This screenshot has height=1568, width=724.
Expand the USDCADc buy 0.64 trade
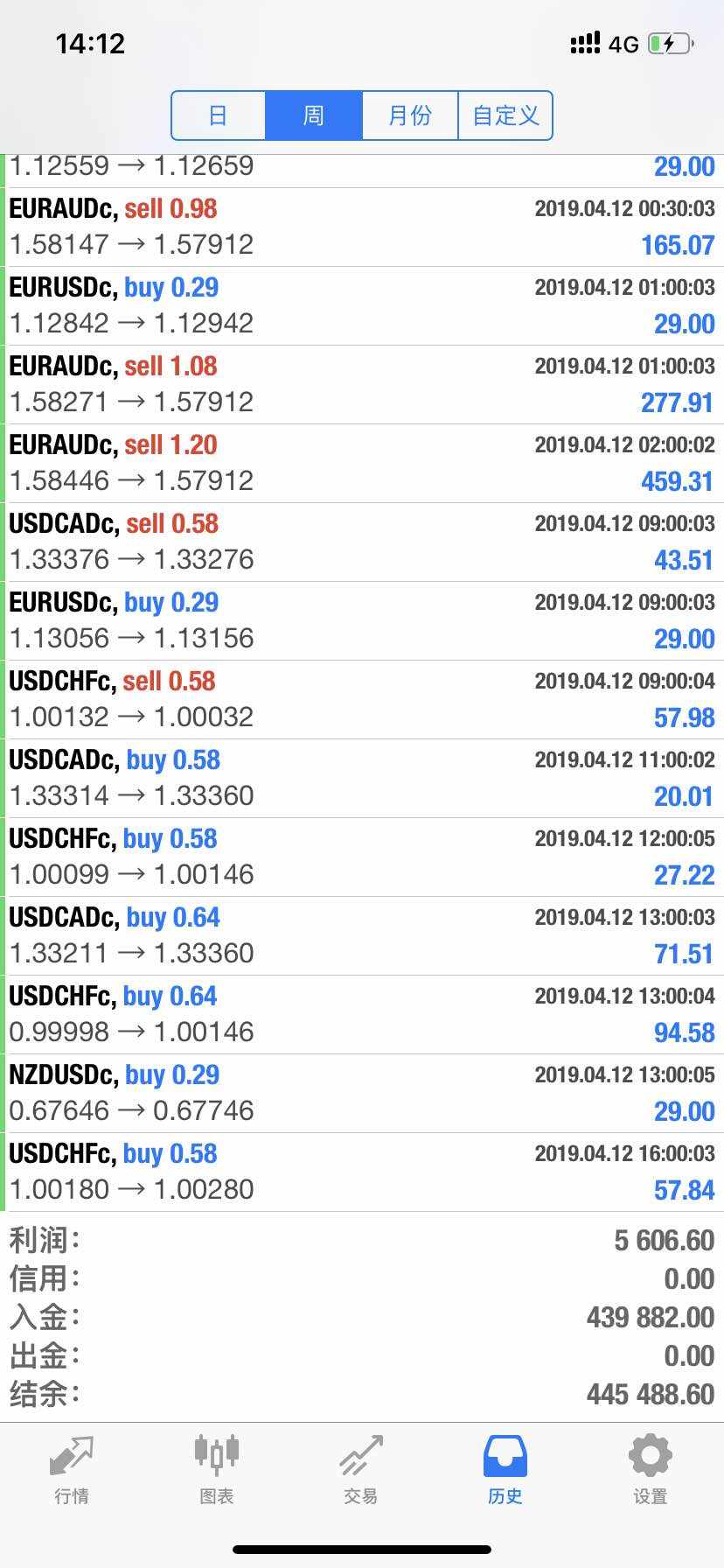pyautogui.click(x=362, y=936)
